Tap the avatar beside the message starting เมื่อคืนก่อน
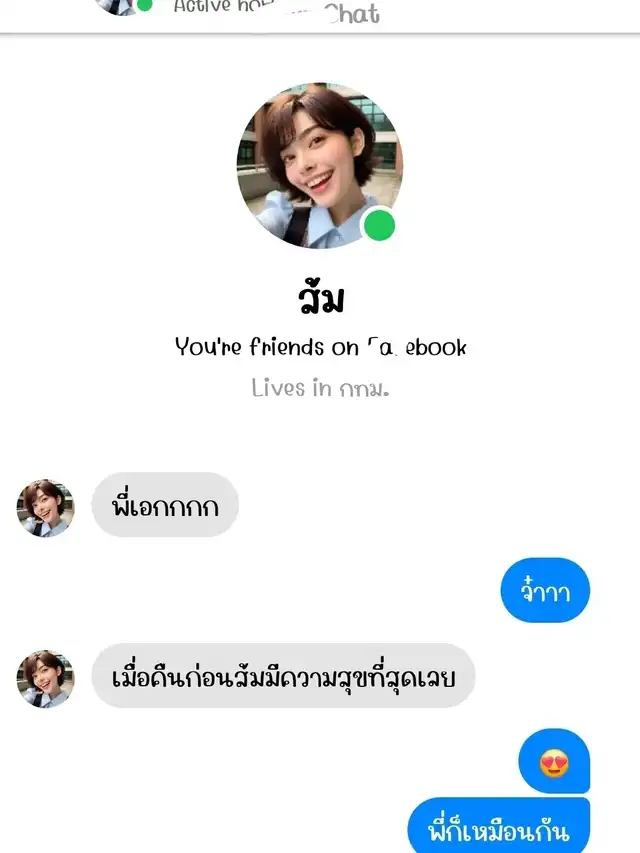Screen dimensions: 640x853 45,679
